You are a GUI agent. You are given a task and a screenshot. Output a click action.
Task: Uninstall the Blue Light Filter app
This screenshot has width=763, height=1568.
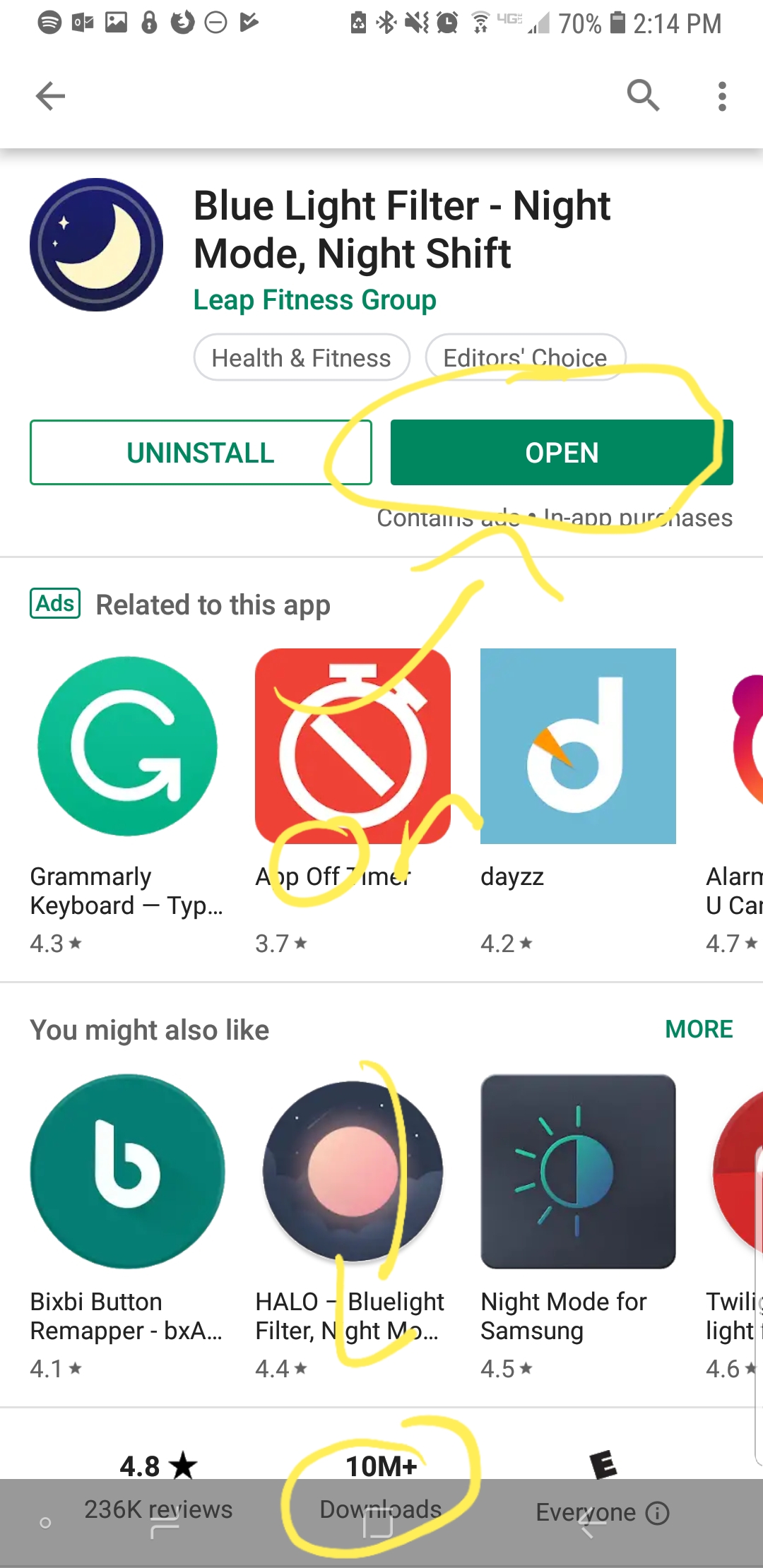click(x=201, y=453)
